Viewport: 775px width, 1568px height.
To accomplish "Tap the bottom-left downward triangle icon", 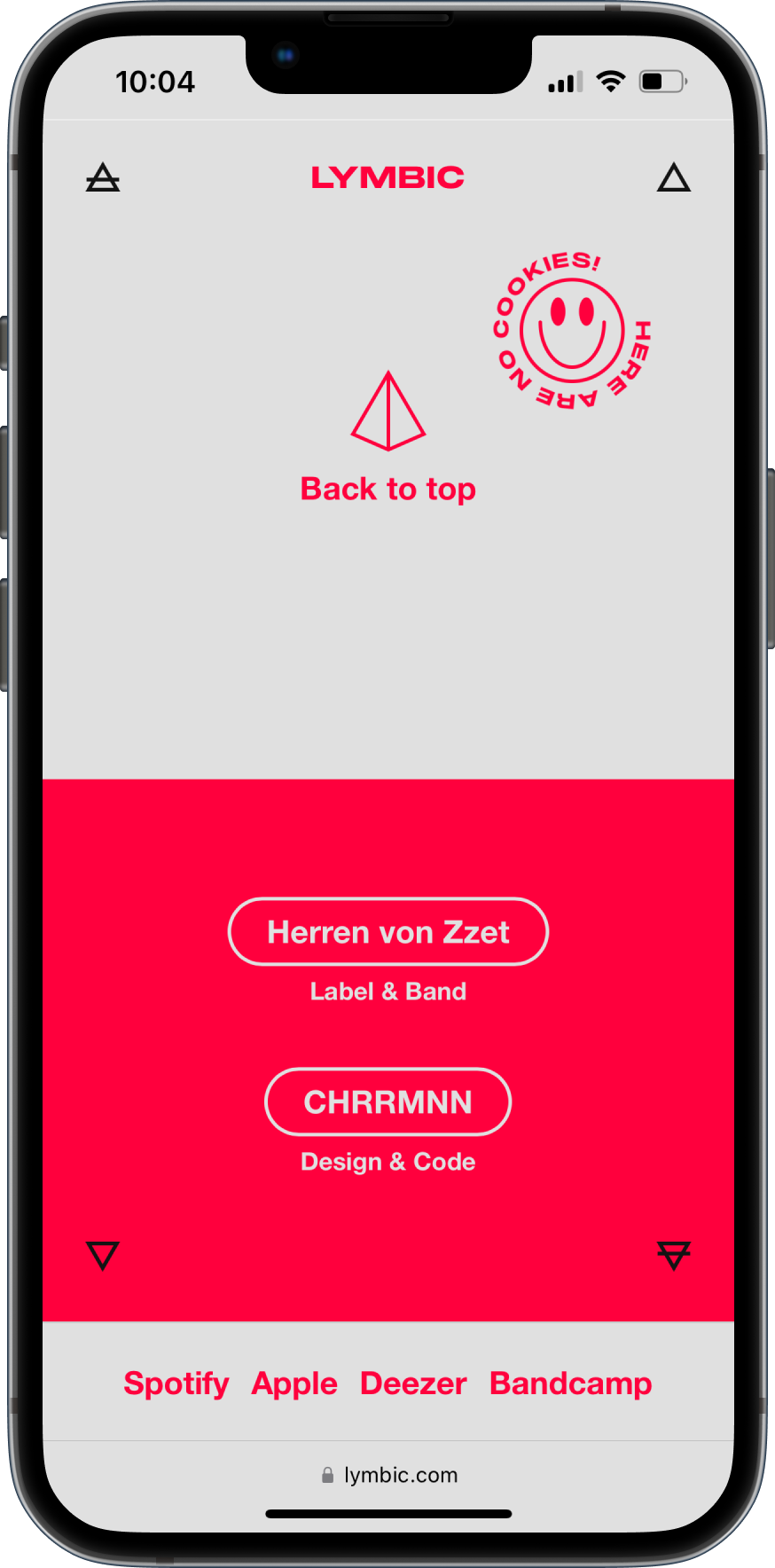I will tap(103, 1255).
